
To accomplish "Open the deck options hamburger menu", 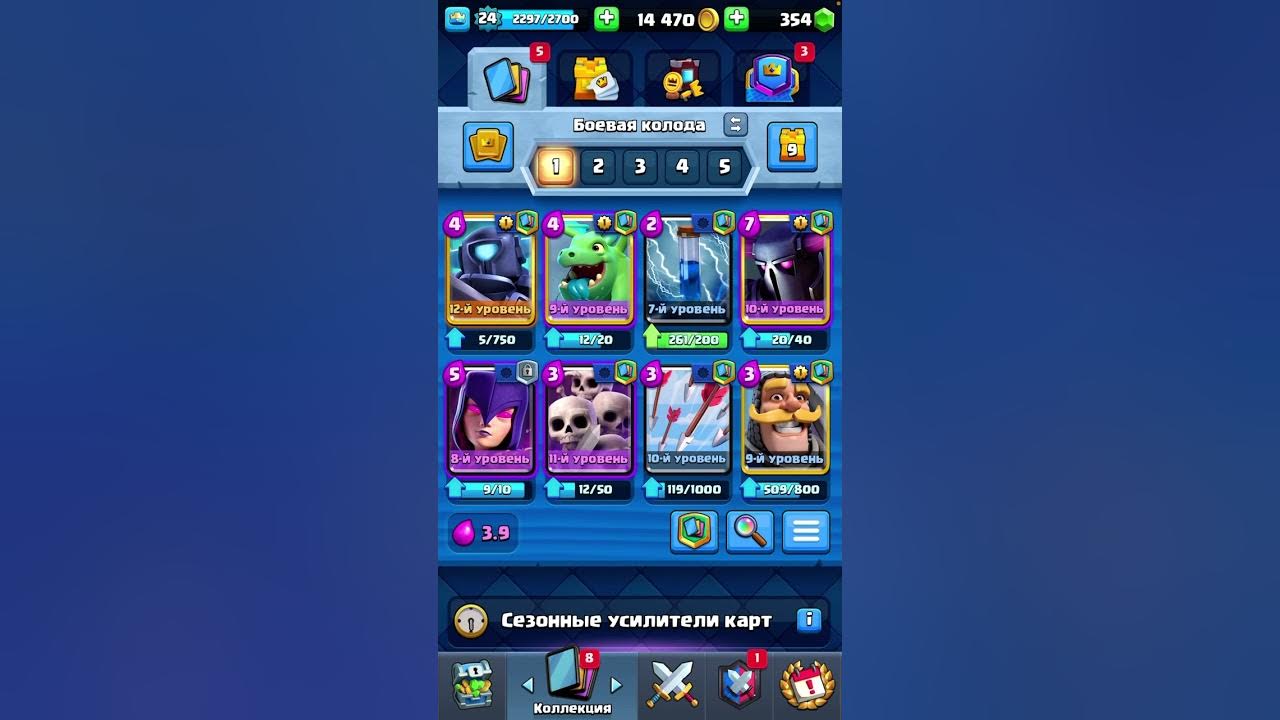I will 806,532.
